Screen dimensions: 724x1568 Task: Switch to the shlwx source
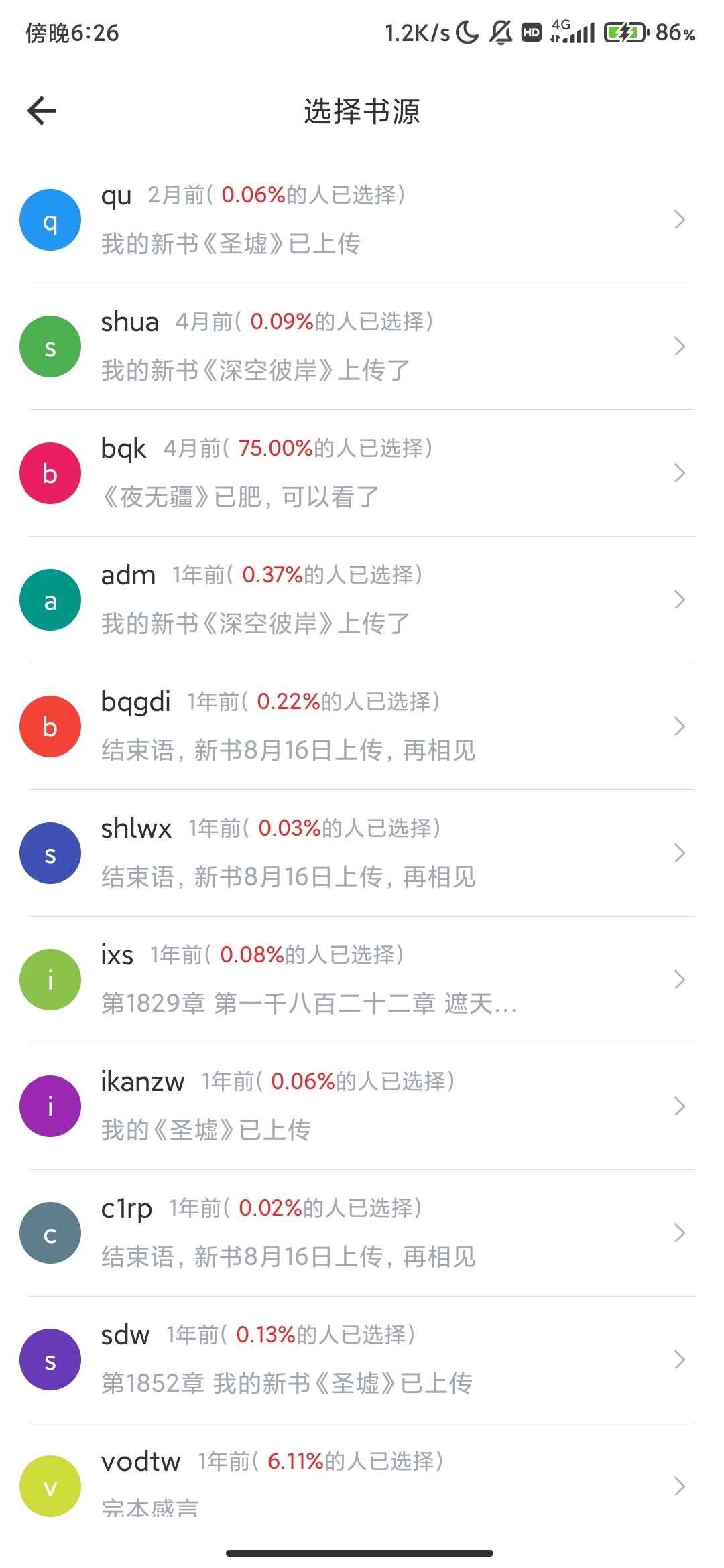(362, 853)
